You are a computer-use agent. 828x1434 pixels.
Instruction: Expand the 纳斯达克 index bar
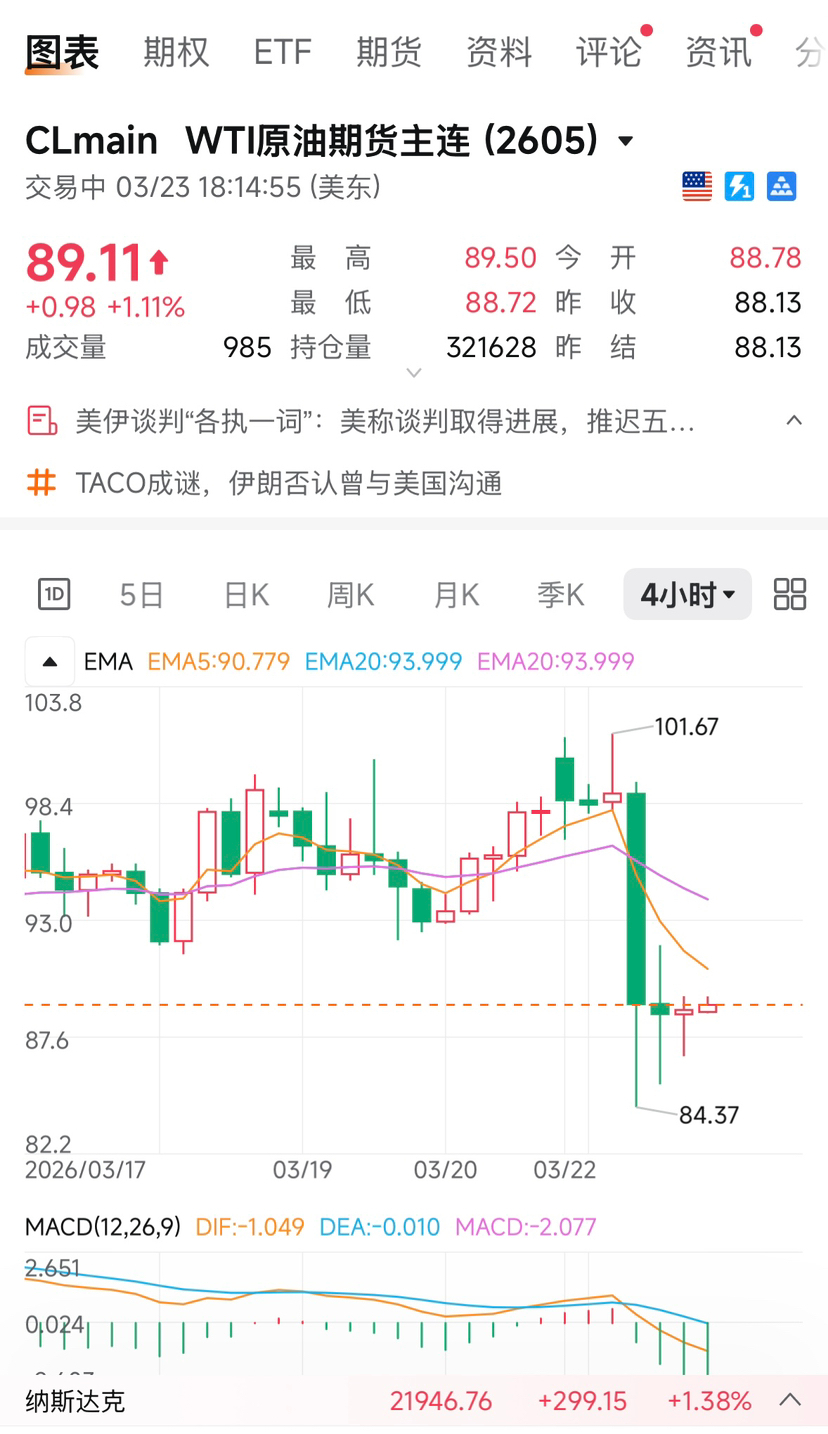pyautogui.click(x=790, y=1400)
